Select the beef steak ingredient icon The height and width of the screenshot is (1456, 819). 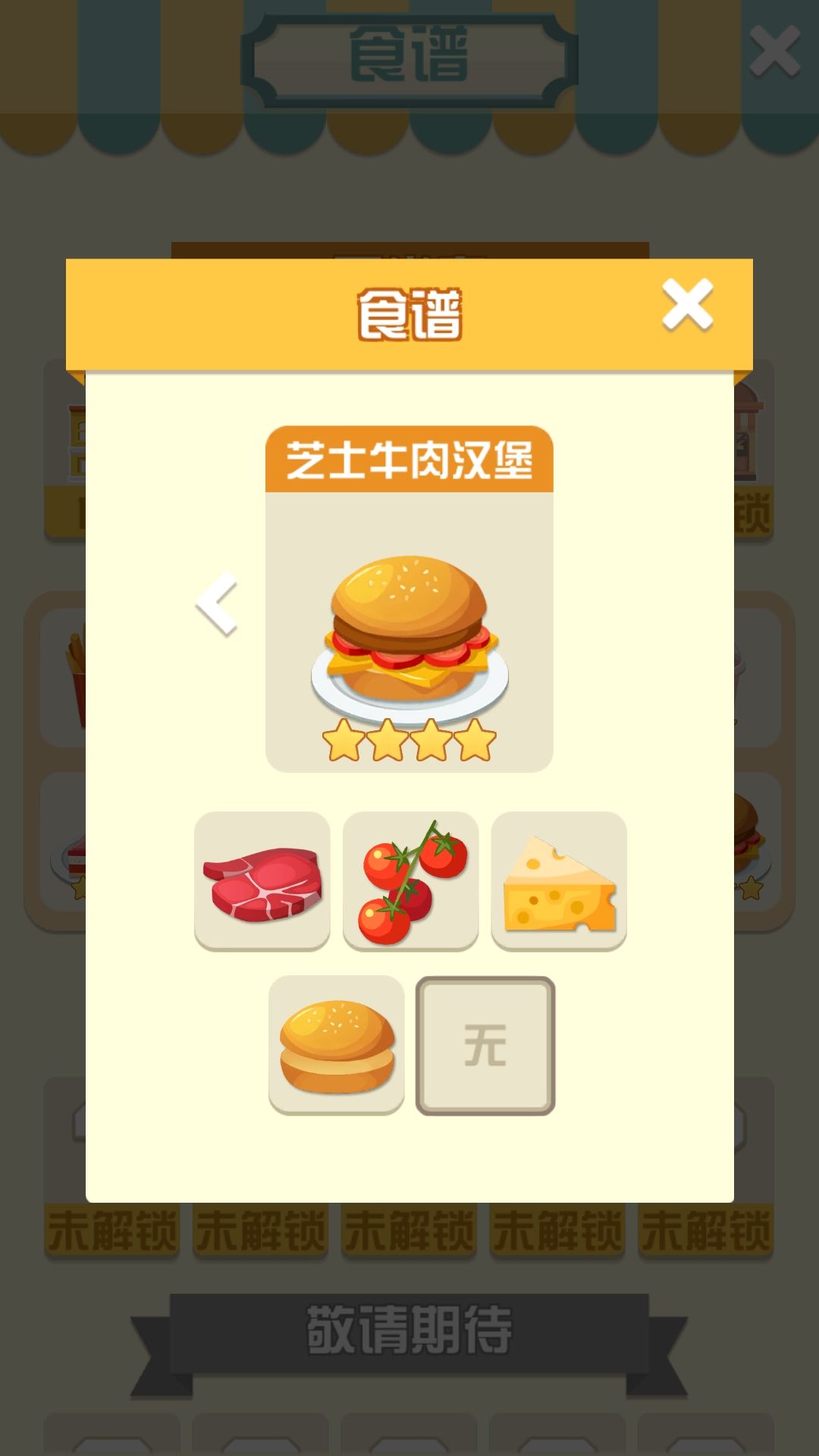tap(262, 880)
